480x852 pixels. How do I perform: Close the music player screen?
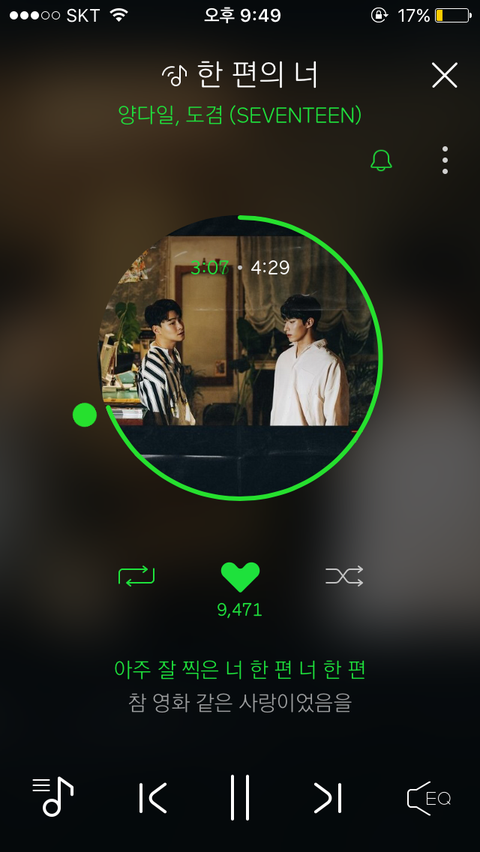[445, 75]
